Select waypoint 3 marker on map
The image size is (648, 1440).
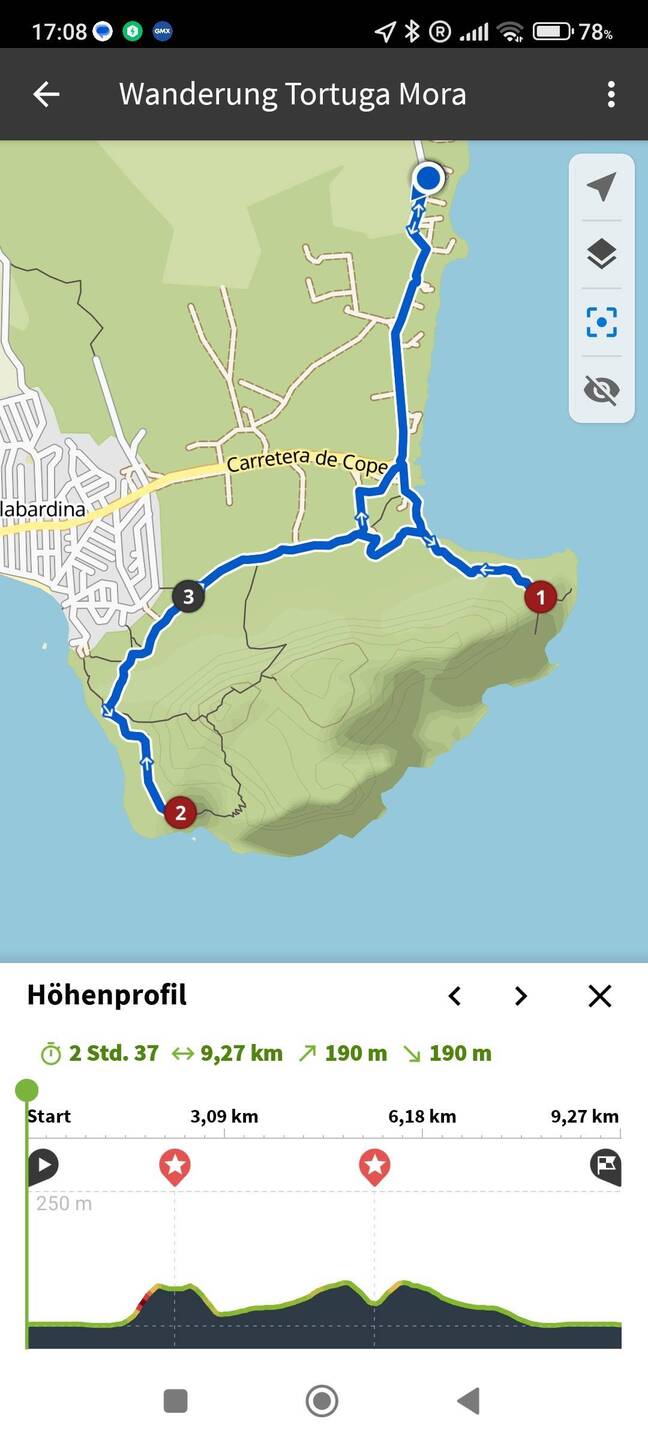pos(188,597)
